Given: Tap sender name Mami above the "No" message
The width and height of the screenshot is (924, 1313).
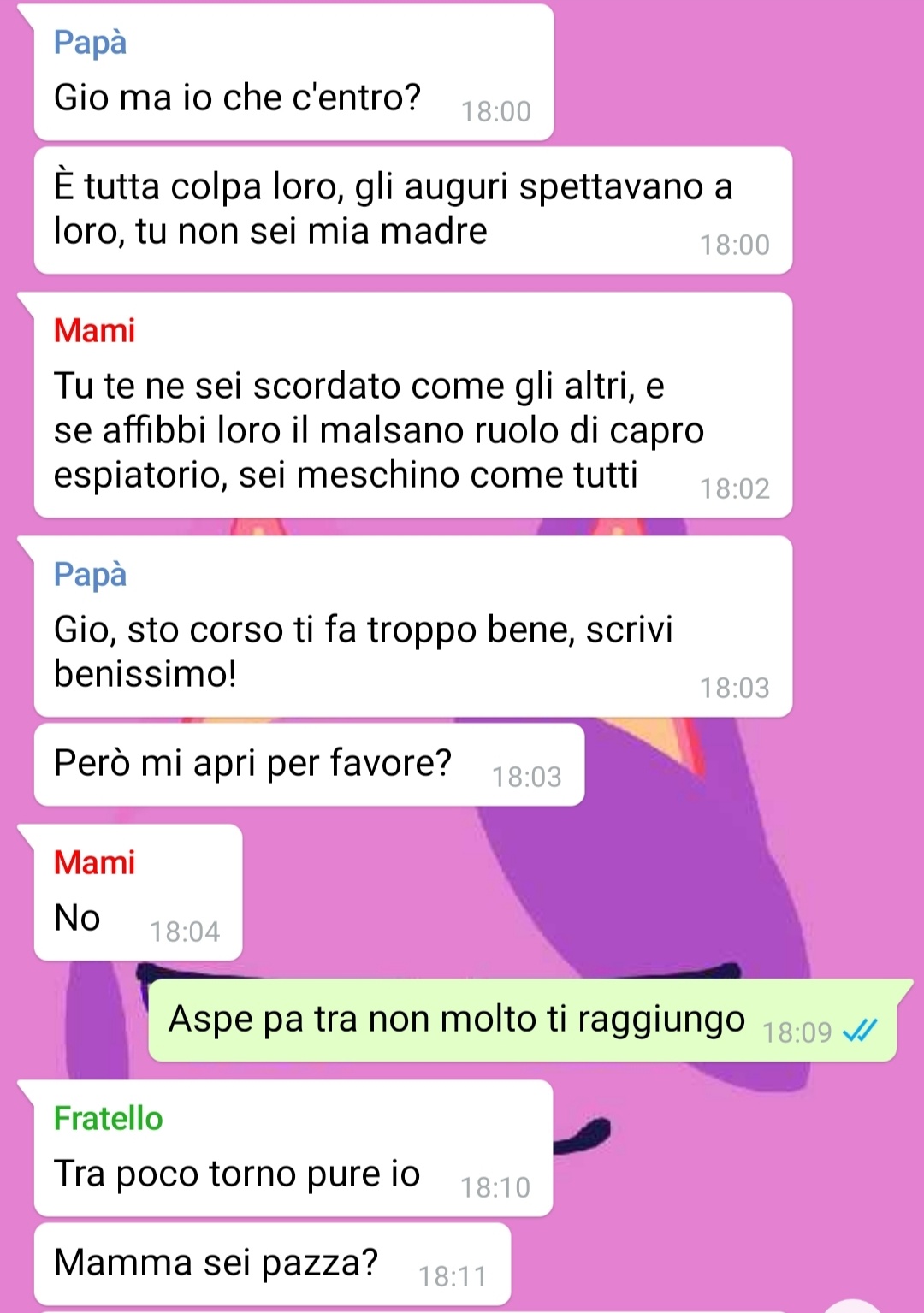Looking at the screenshot, I should (x=94, y=862).
